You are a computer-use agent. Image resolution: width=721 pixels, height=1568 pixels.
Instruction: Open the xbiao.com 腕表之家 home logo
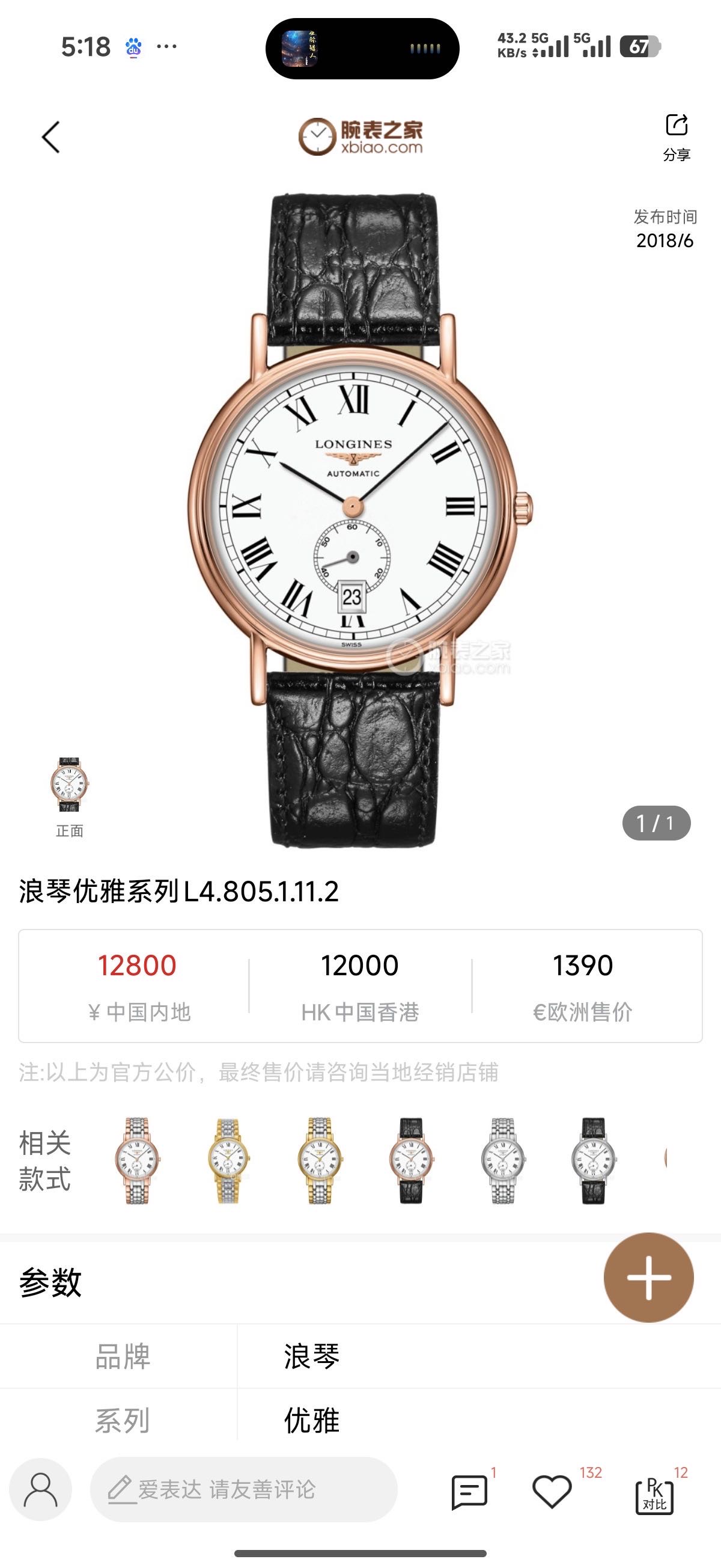click(x=360, y=137)
